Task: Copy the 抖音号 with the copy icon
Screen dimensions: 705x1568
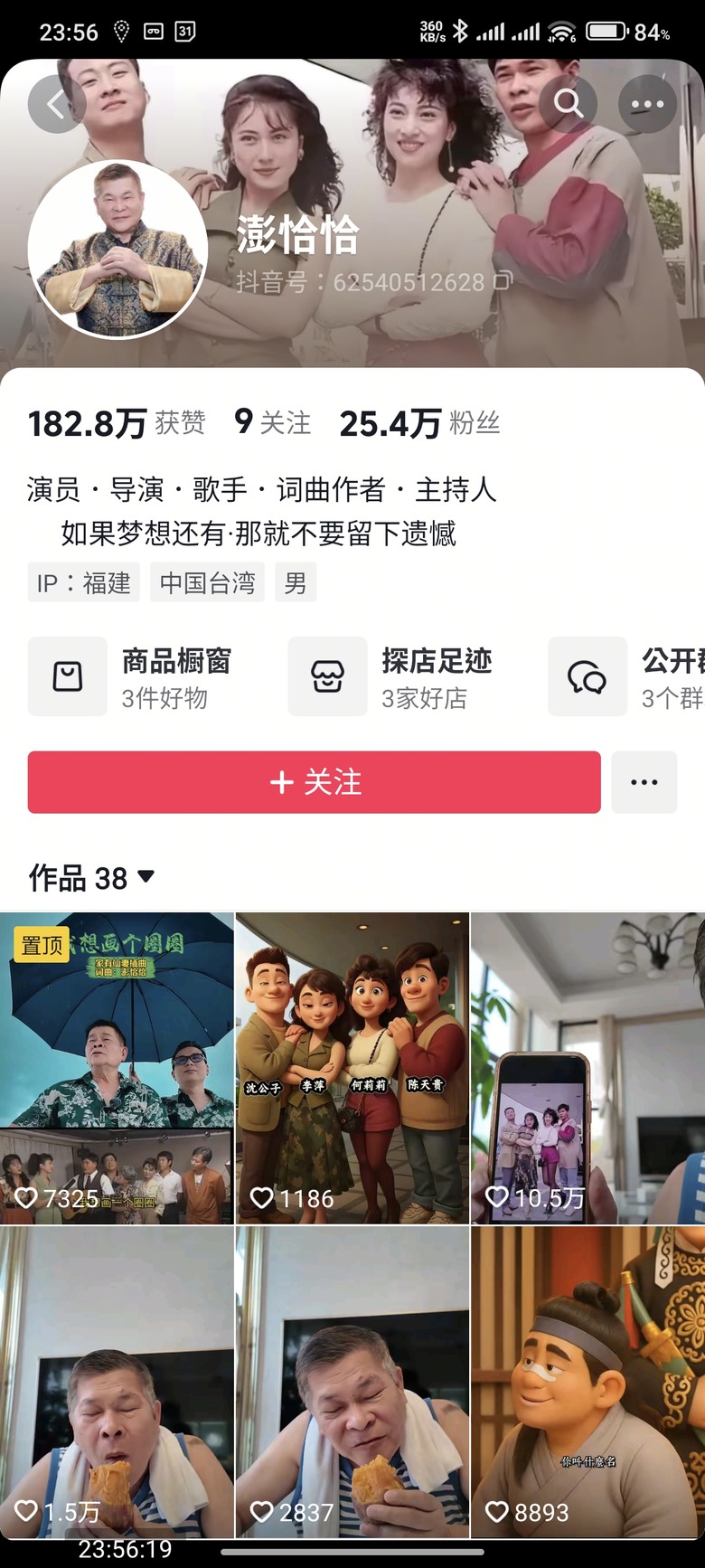Action: click(x=501, y=280)
